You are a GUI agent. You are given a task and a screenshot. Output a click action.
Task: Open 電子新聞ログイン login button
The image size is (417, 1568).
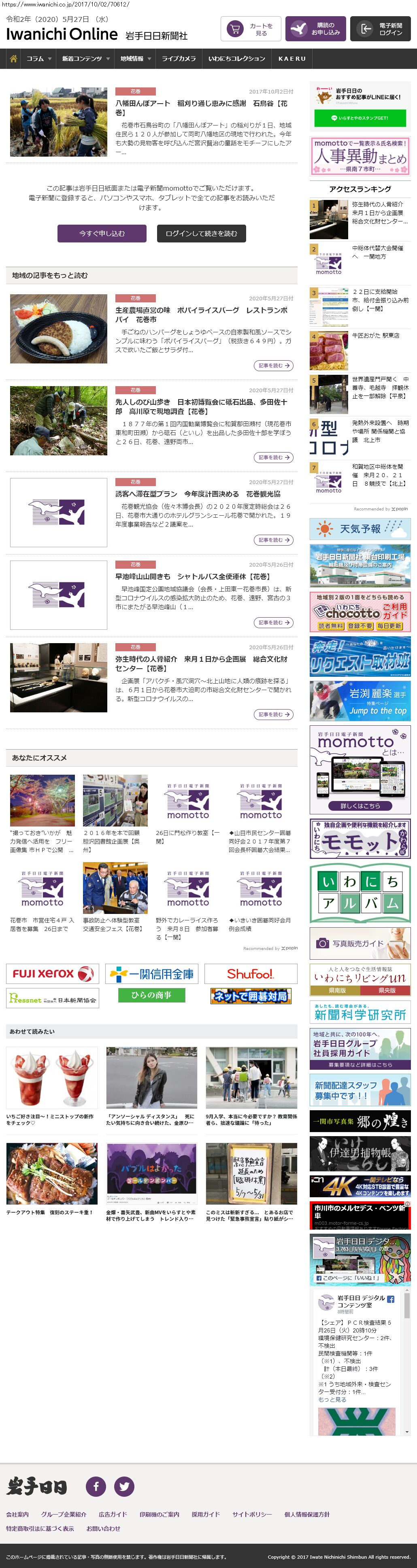pos(380,29)
